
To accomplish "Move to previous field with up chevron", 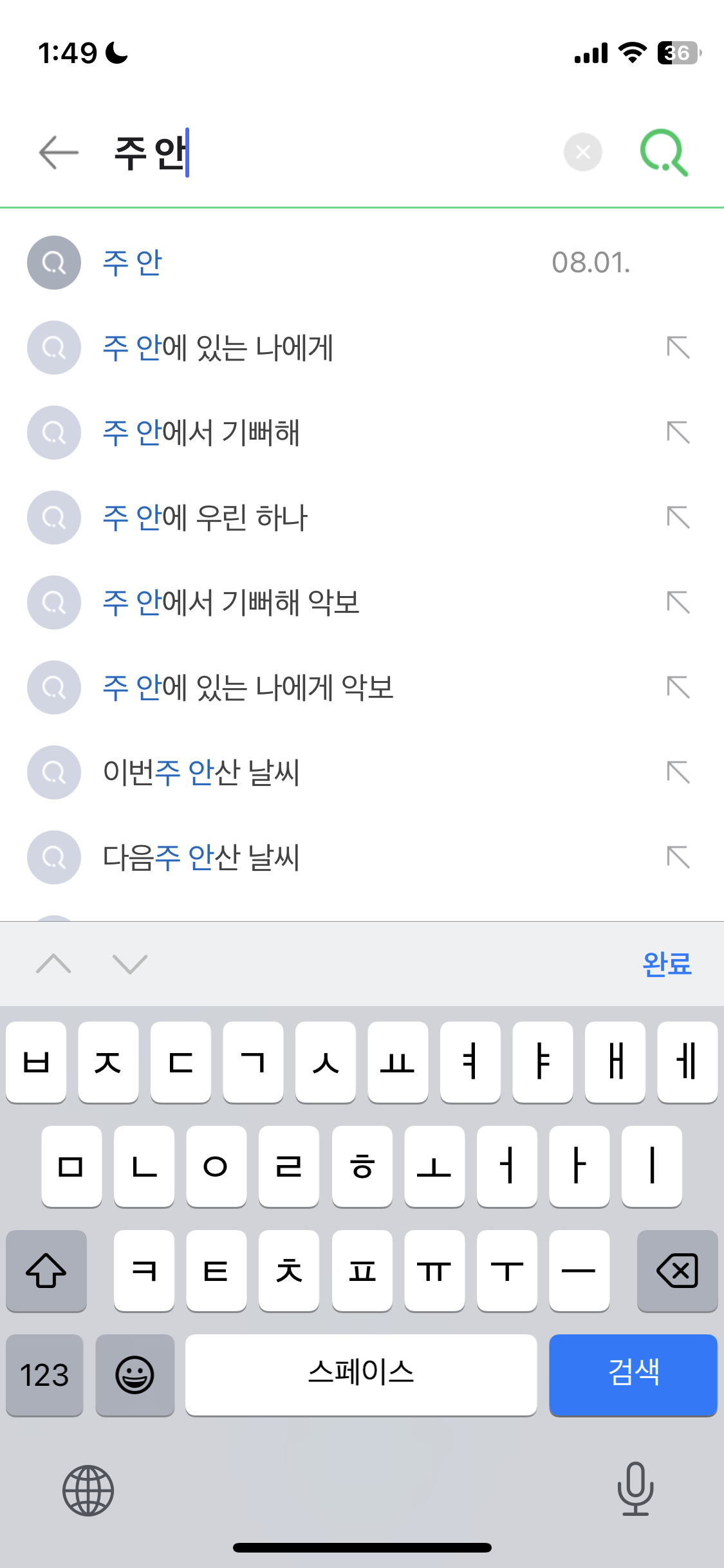I will pyautogui.click(x=54, y=964).
